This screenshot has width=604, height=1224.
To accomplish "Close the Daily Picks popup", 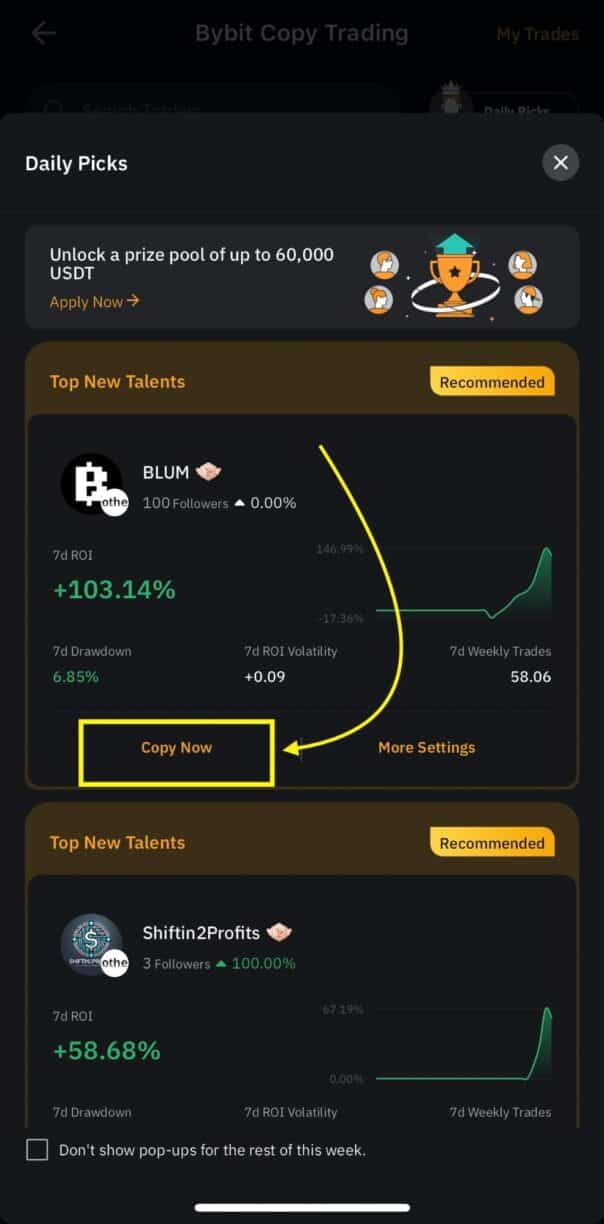I will point(560,163).
